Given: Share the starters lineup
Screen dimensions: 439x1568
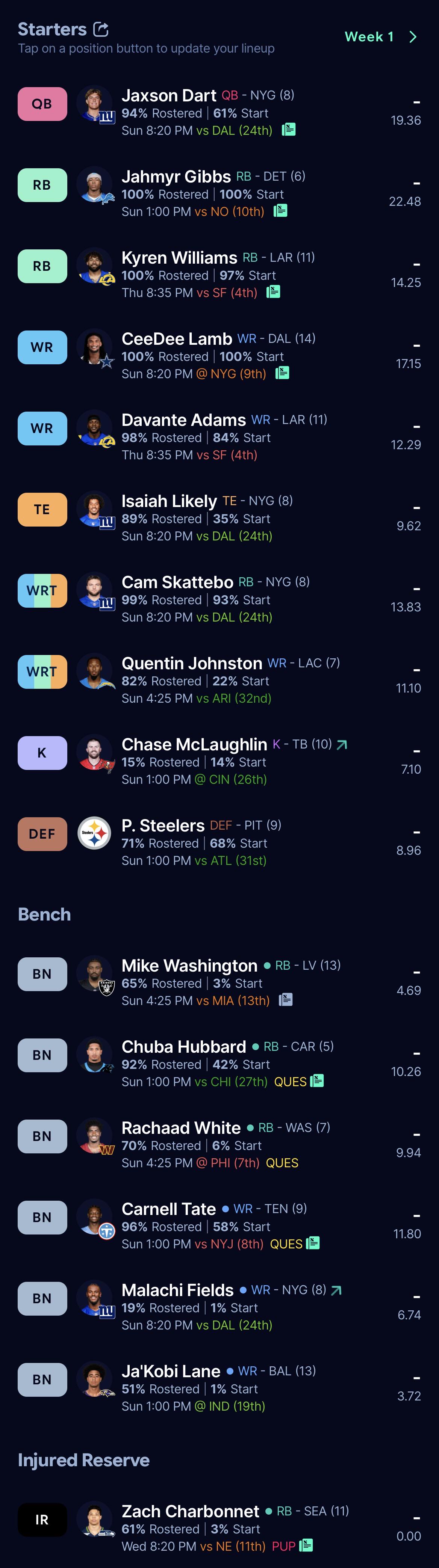Looking at the screenshot, I should click(101, 29).
